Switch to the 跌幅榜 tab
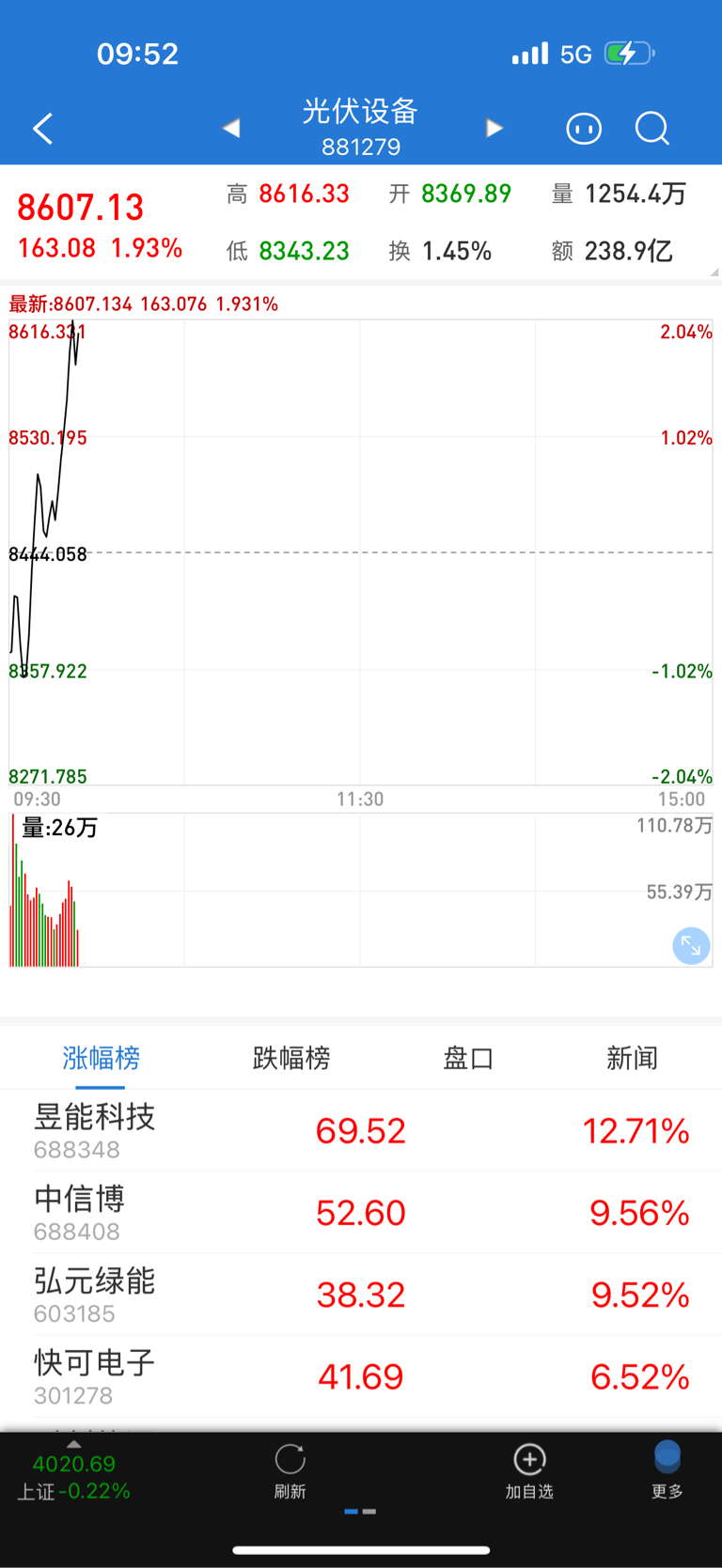722x1568 pixels. coord(290,1058)
